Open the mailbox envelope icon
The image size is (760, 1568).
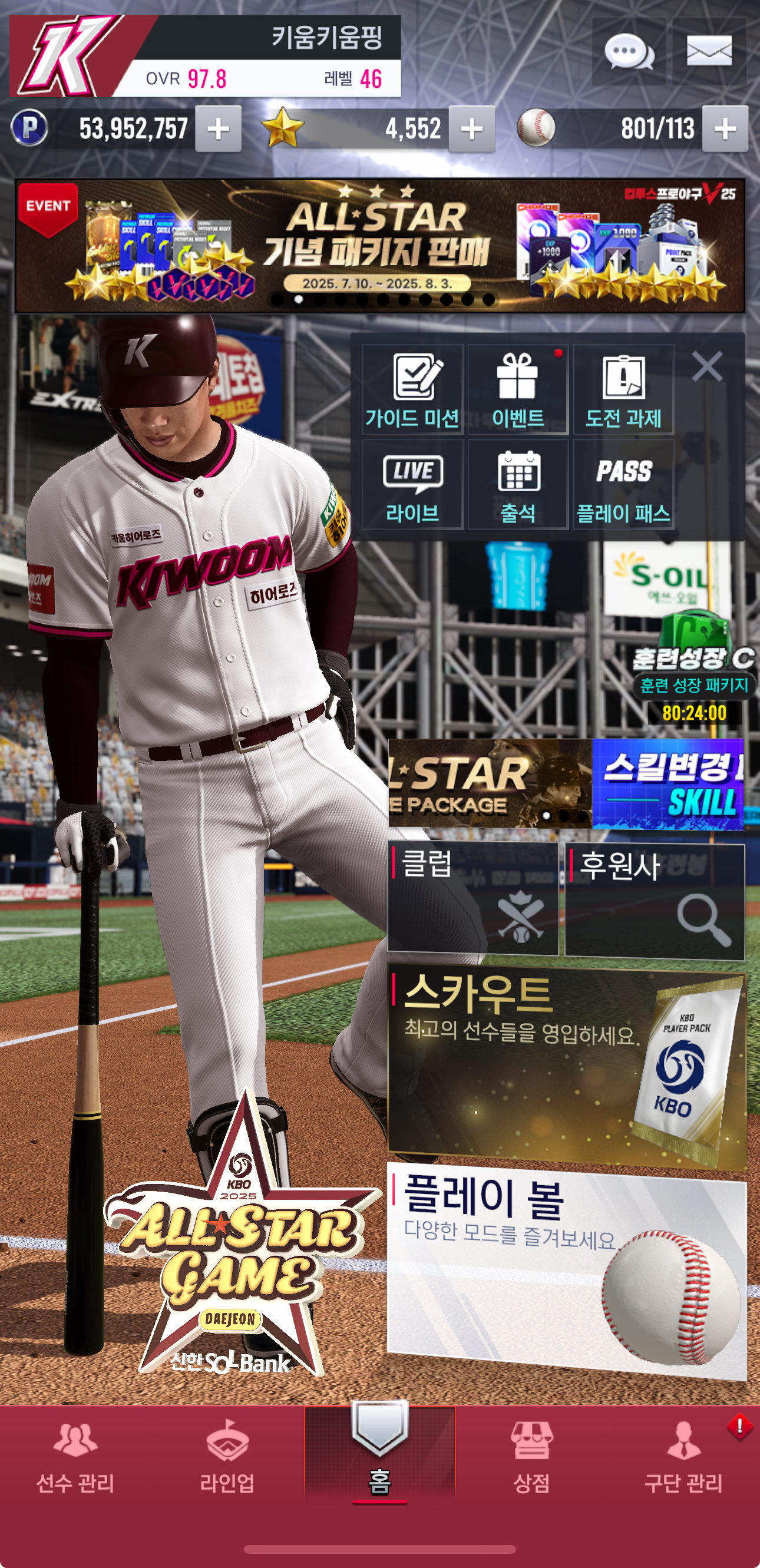(x=709, y=51)
